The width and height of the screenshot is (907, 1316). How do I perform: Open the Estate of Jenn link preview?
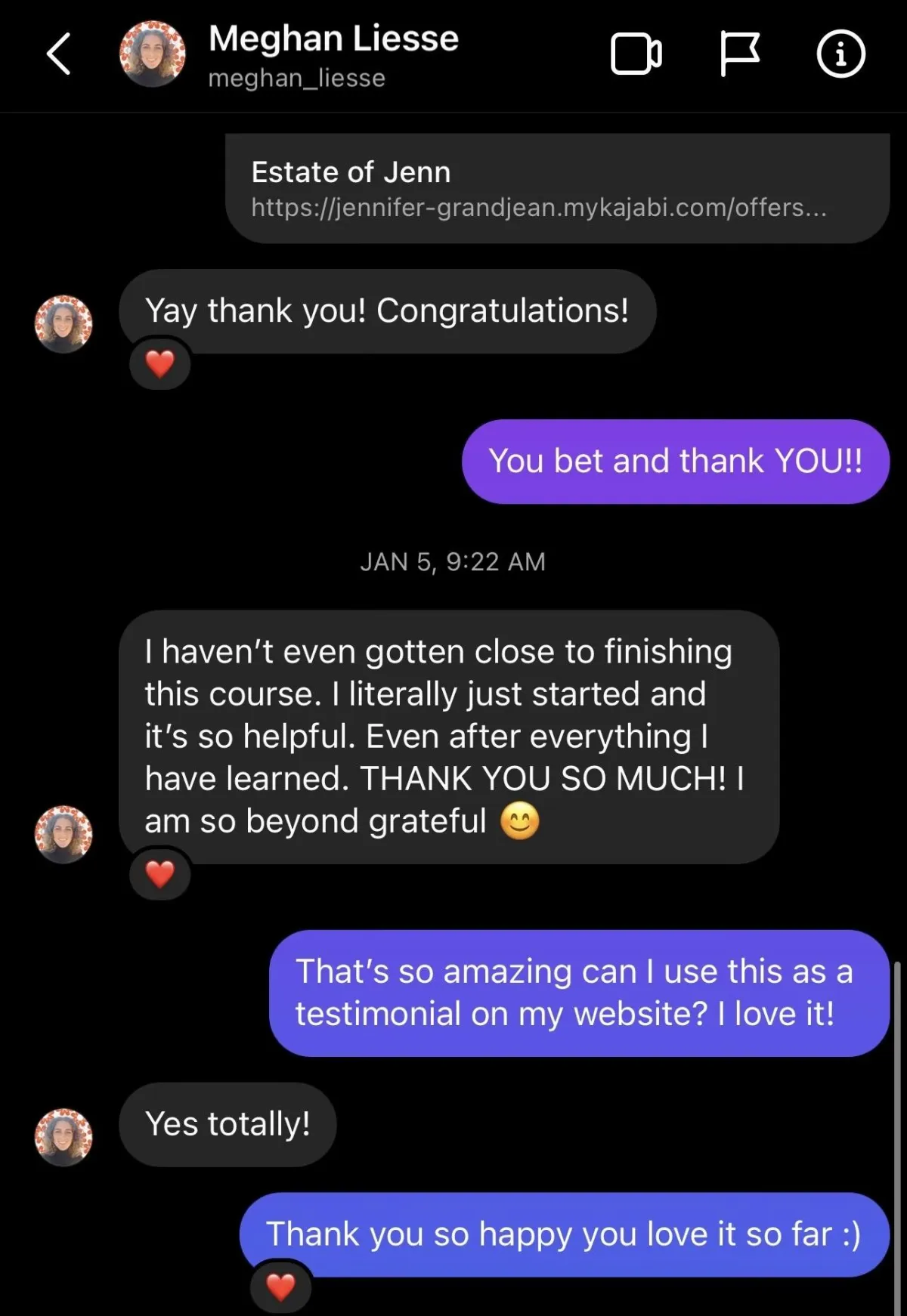pos(557,189)
